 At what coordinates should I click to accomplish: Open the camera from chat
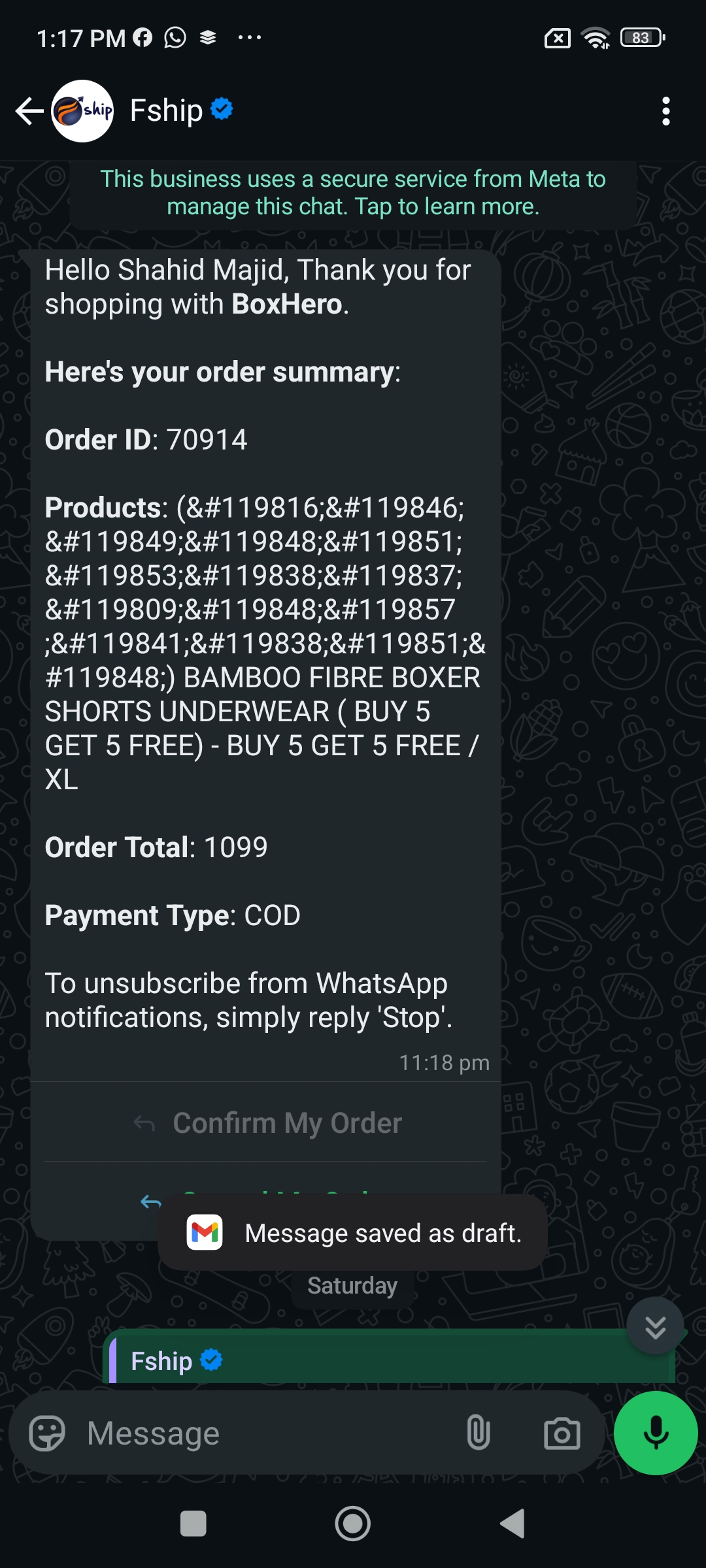562,1433
